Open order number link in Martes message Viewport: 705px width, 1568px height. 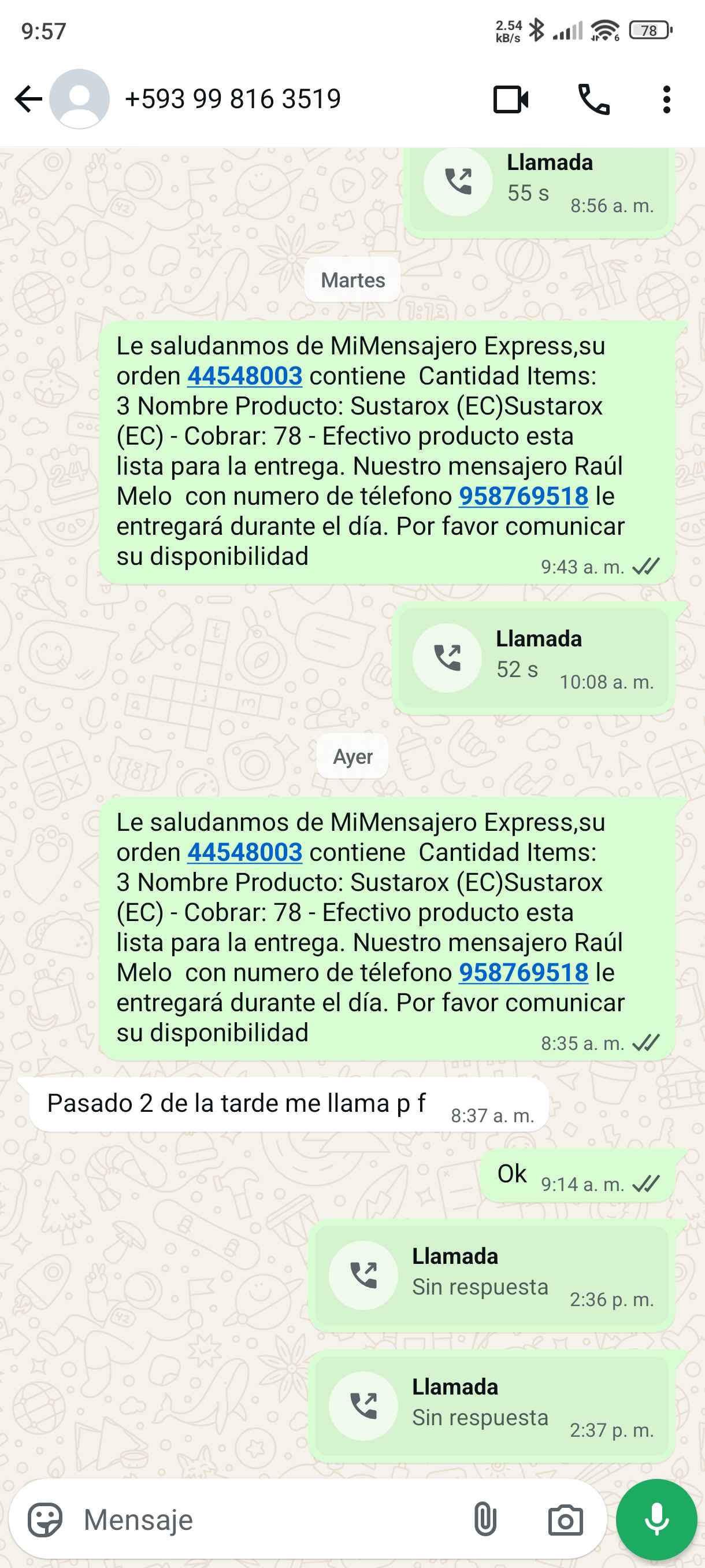point(244,376)
